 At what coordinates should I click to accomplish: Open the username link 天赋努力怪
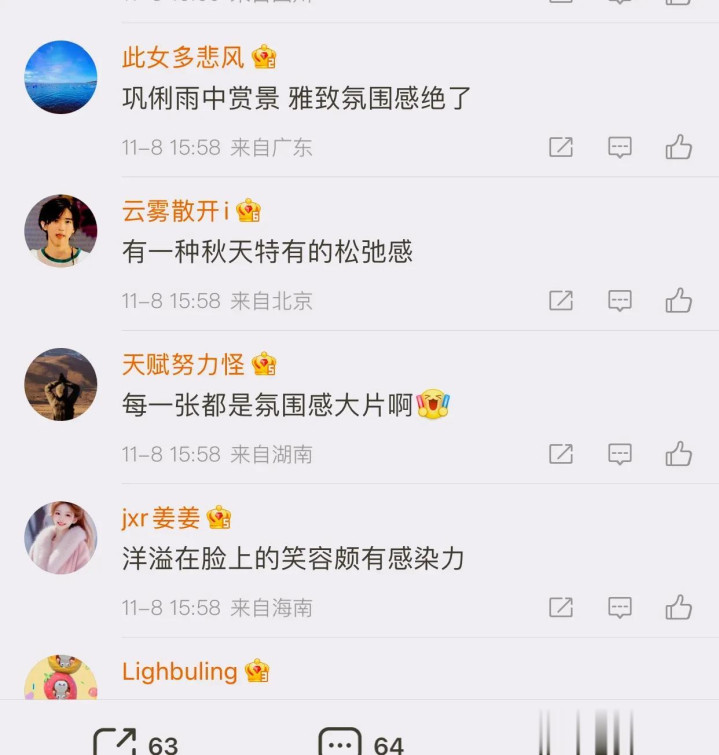coord(183,364)
